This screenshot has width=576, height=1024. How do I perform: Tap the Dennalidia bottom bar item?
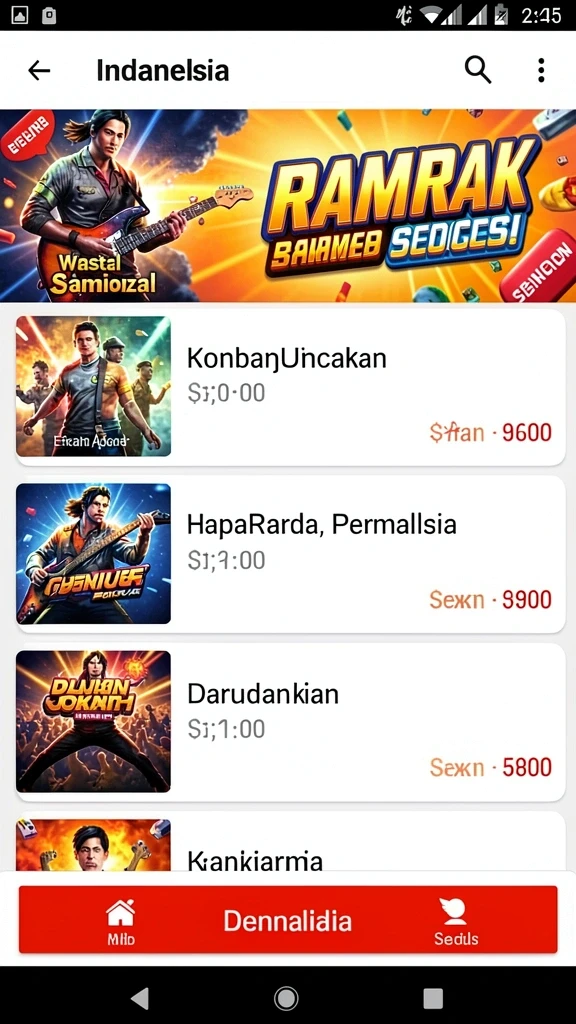[x=287, y=921]
